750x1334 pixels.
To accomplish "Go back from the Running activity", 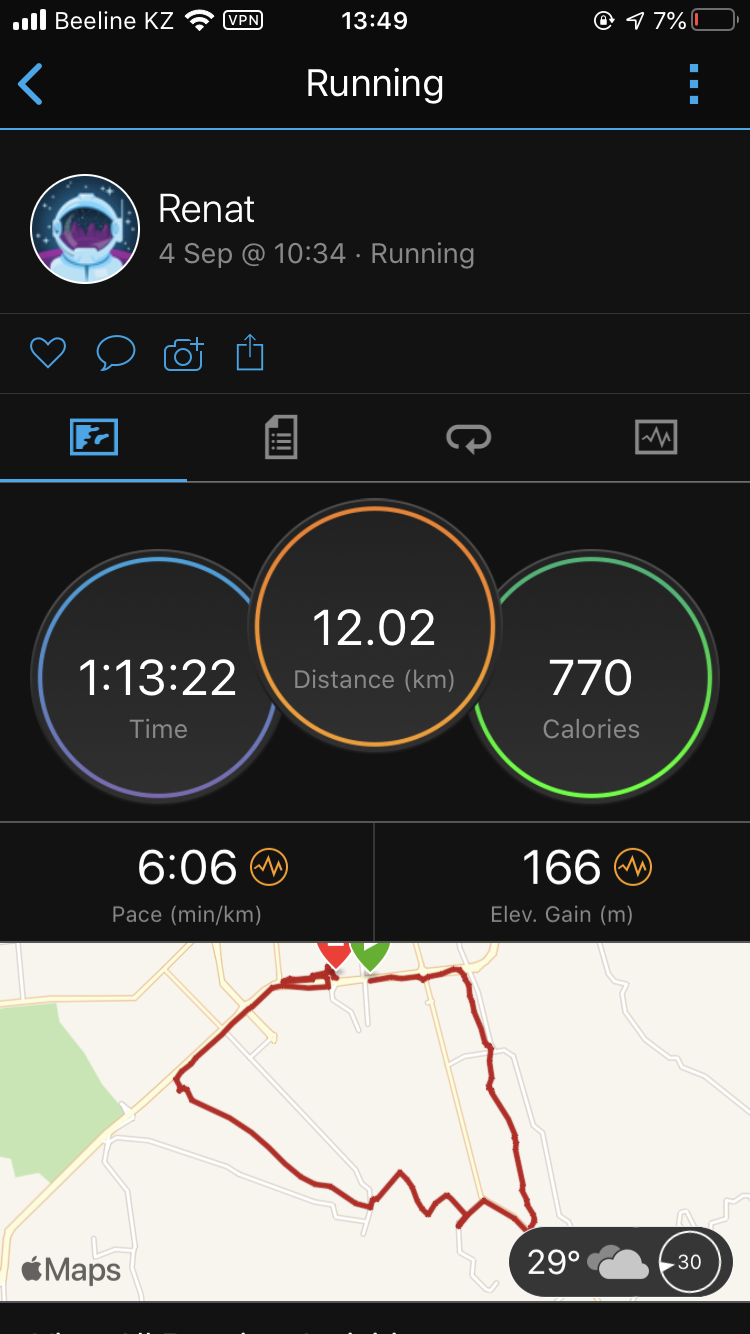I will (x=31, y=84).
